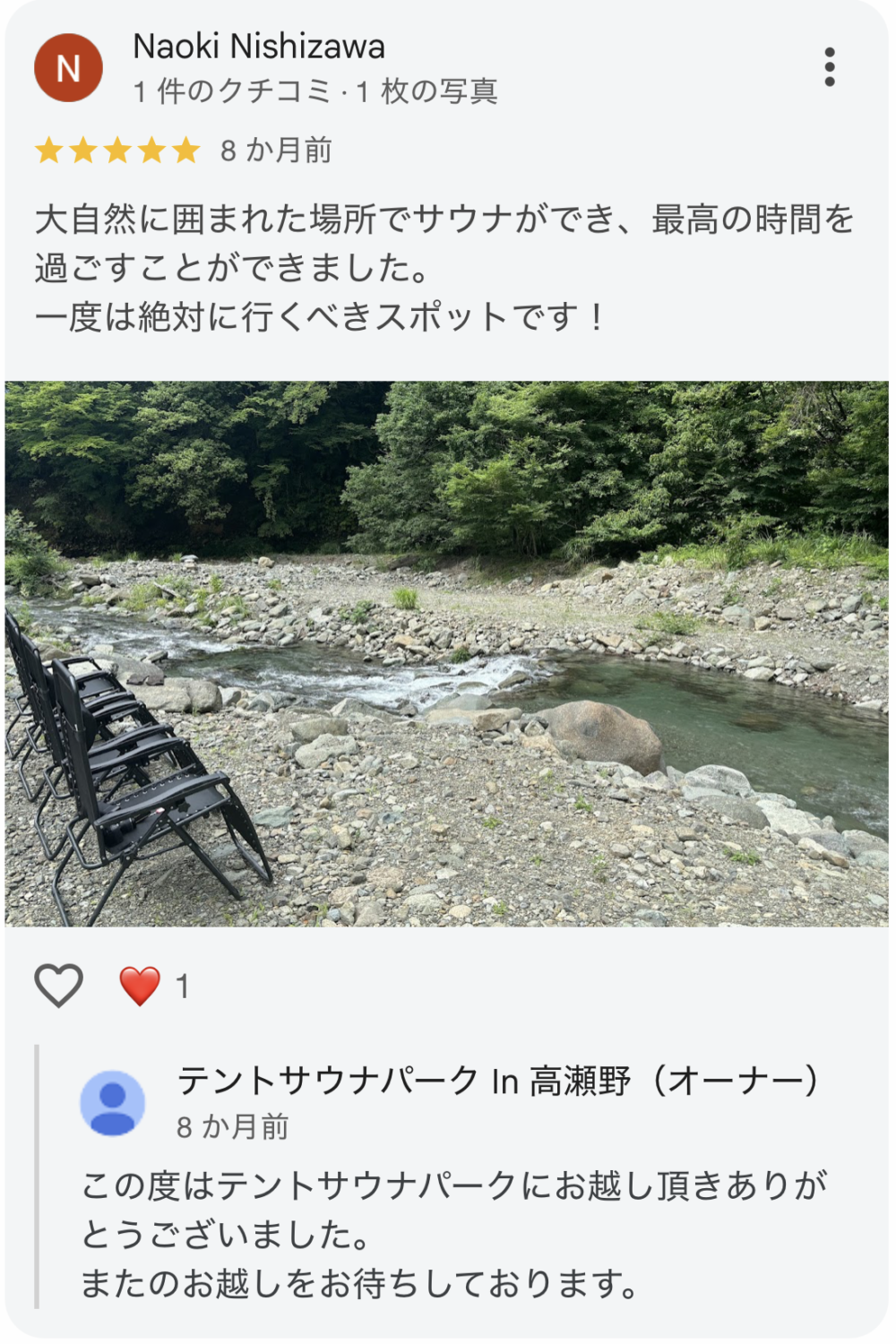This screenshot has width=896, height=1344.
Task: Click the reaction count number 1
Action: pyautogui.click(x=182, y=986)
